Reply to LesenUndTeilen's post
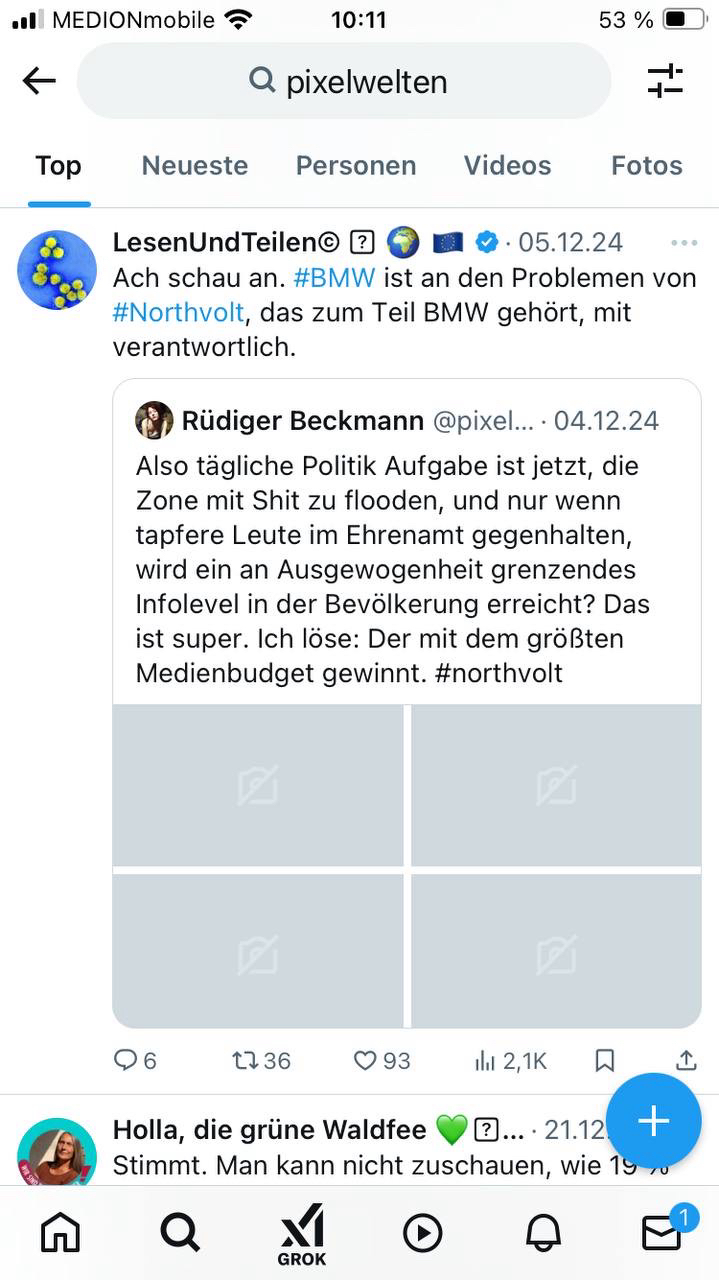Screen dimensions: 719x1280 (x=135, y=1060)
